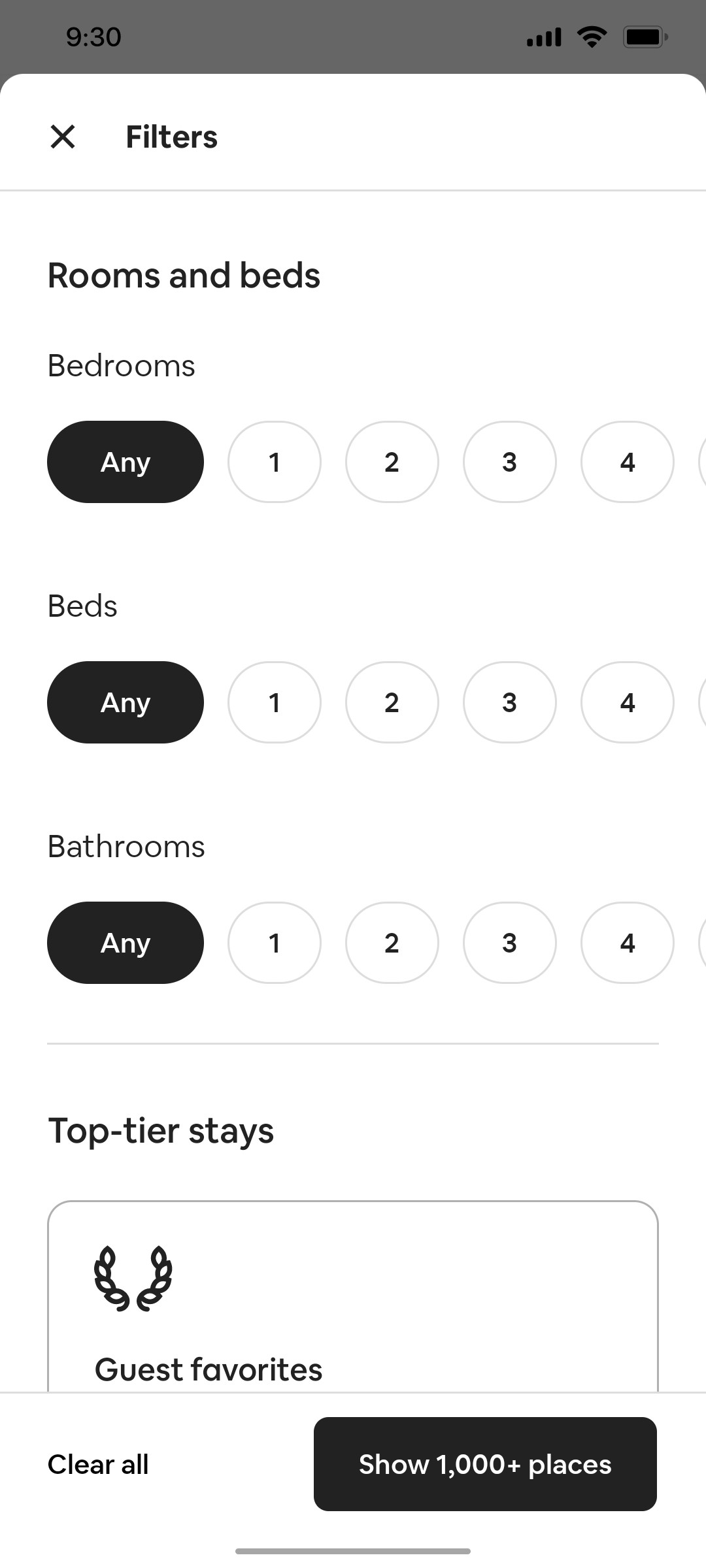The width and height of the screenshot is (706, 1568).
Task: Tap the Wi-Fi icon in status bar
Action: (590, 37)
